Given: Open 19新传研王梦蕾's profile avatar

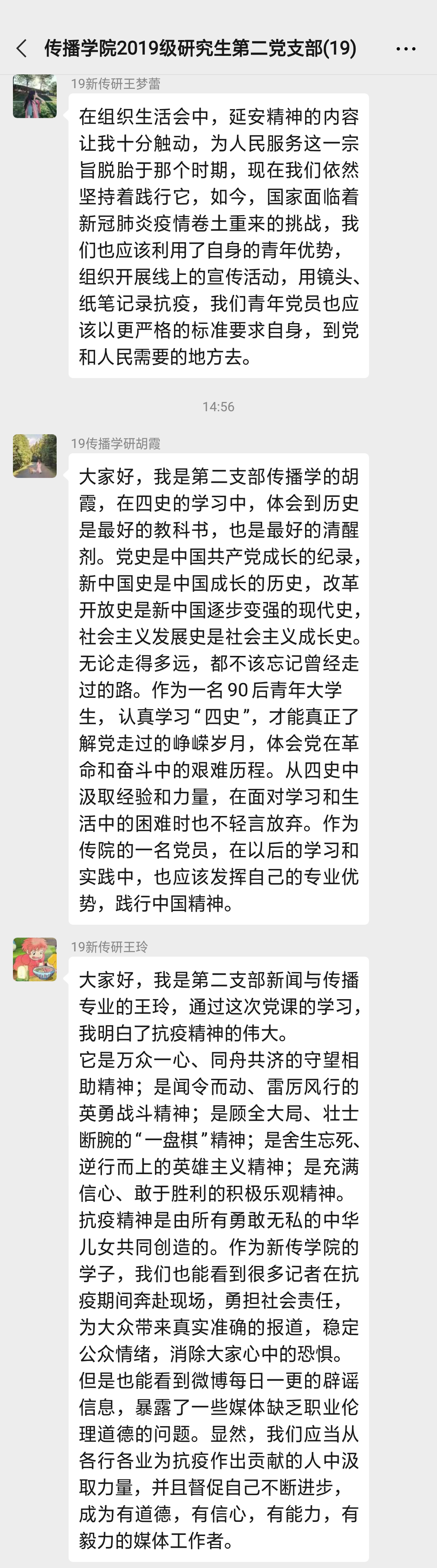Looking at the screenshot, I should pos(35,96).
